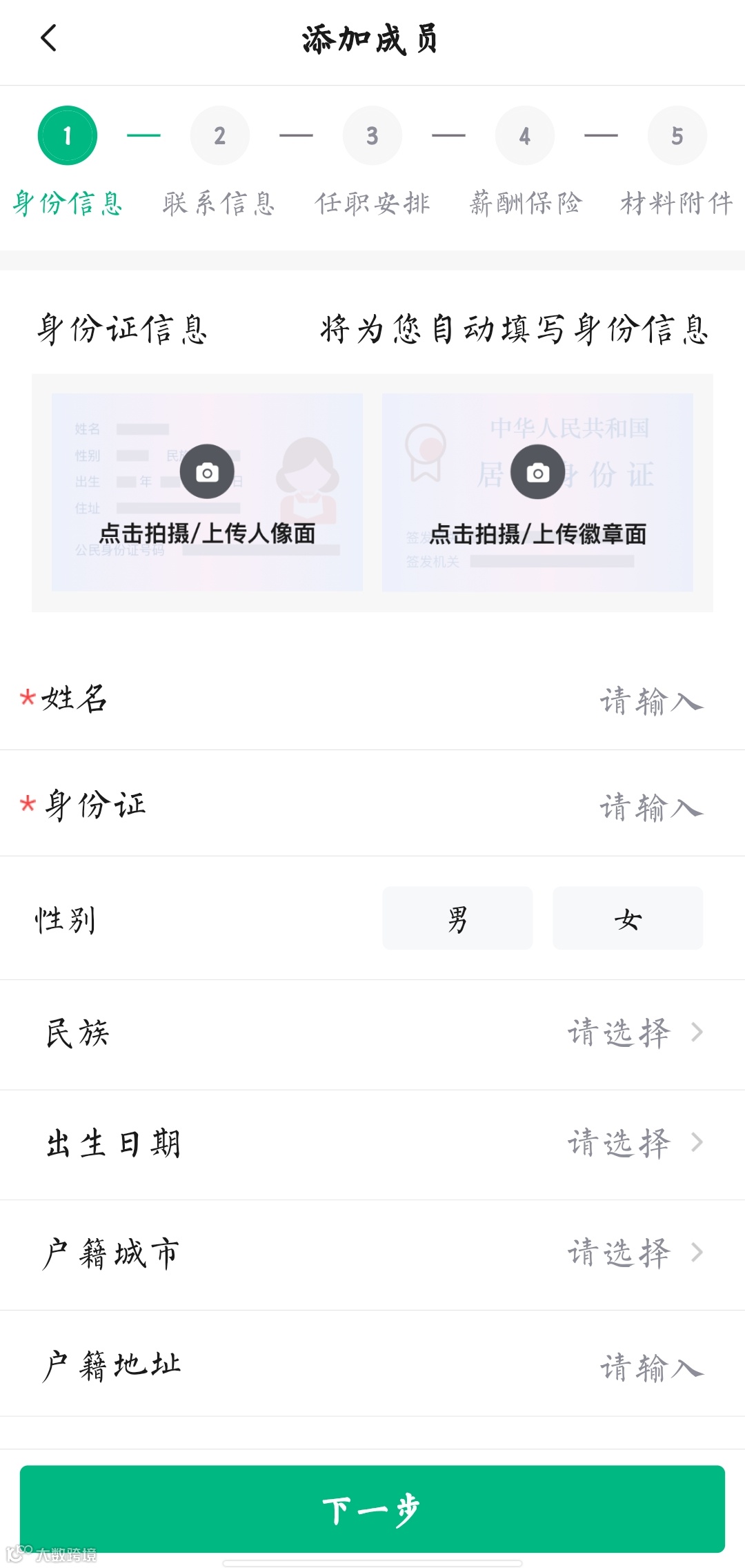Image resolution: width=745 pixels, height=1568 pixels.
Task: Upload the ID card emblem side (徽章面)
Action: pos(537,491)
